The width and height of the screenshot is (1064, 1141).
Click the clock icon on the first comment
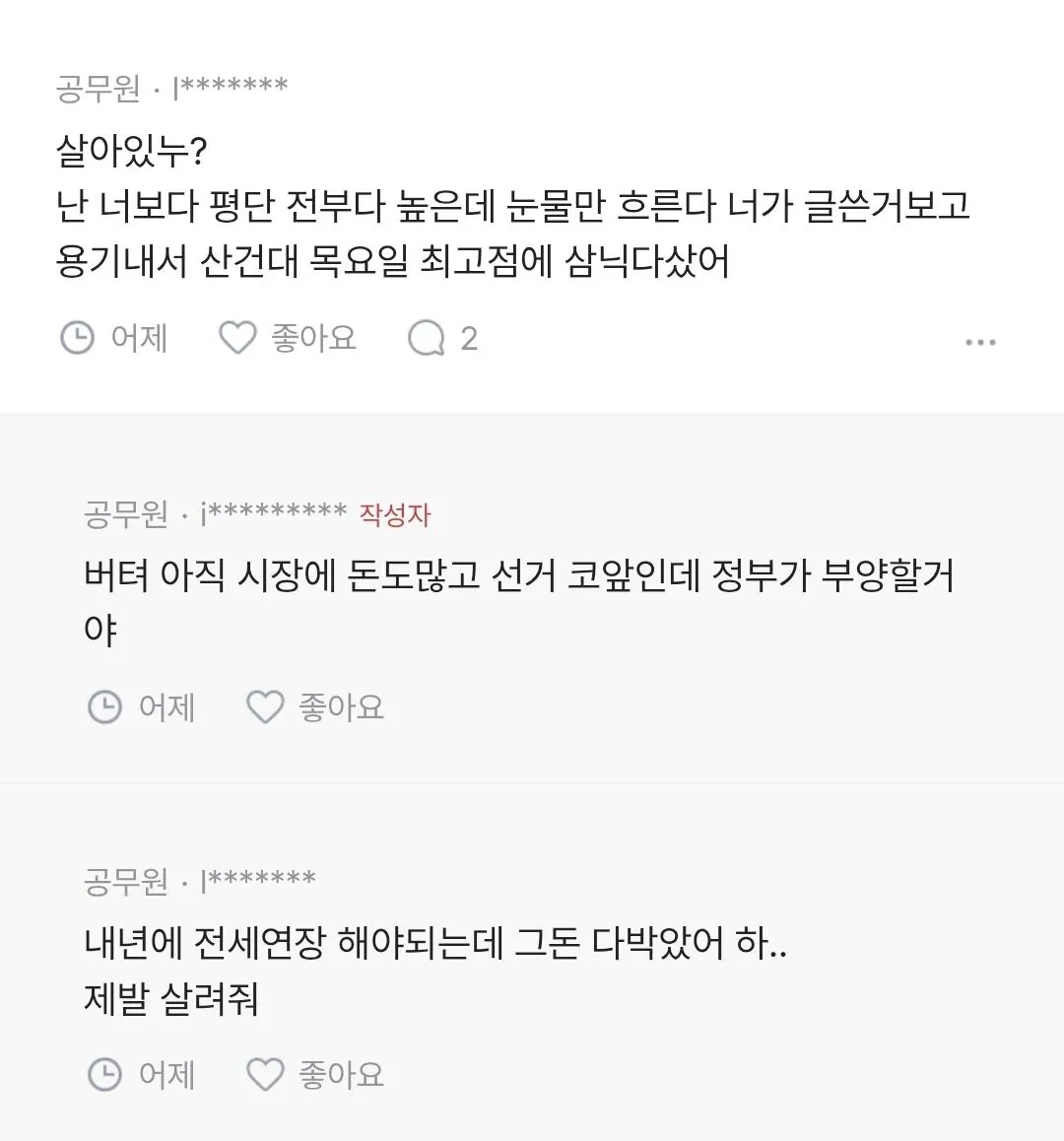click(79, 338)
